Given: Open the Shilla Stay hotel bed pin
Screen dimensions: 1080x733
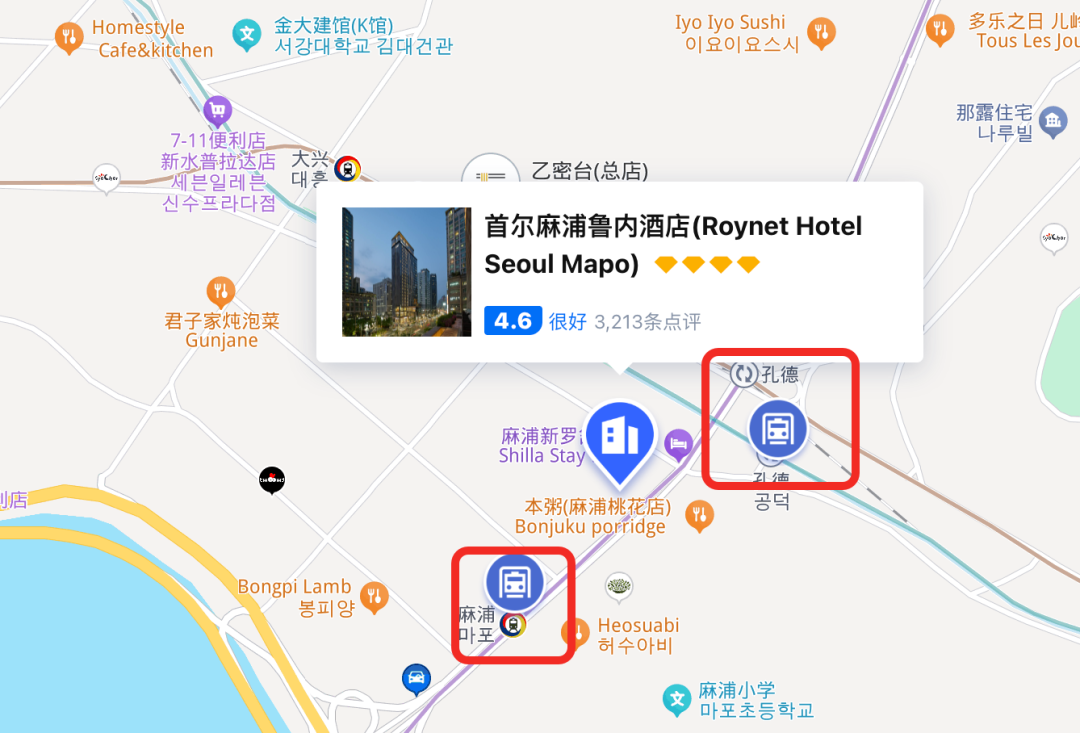Looking at the screenshot, I should tap(679, 441).
